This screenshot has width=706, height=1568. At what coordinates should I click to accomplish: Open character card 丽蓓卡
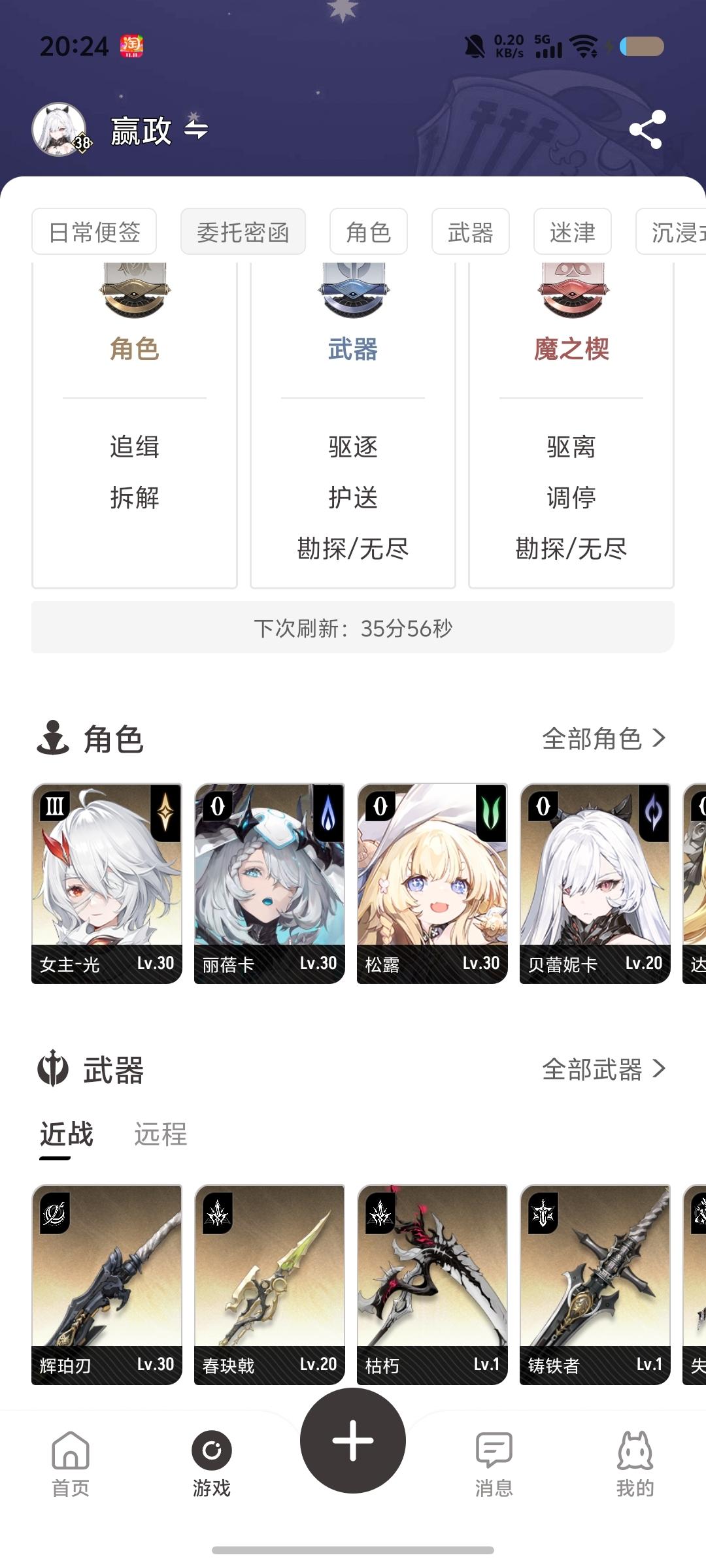tap(269, 883)
